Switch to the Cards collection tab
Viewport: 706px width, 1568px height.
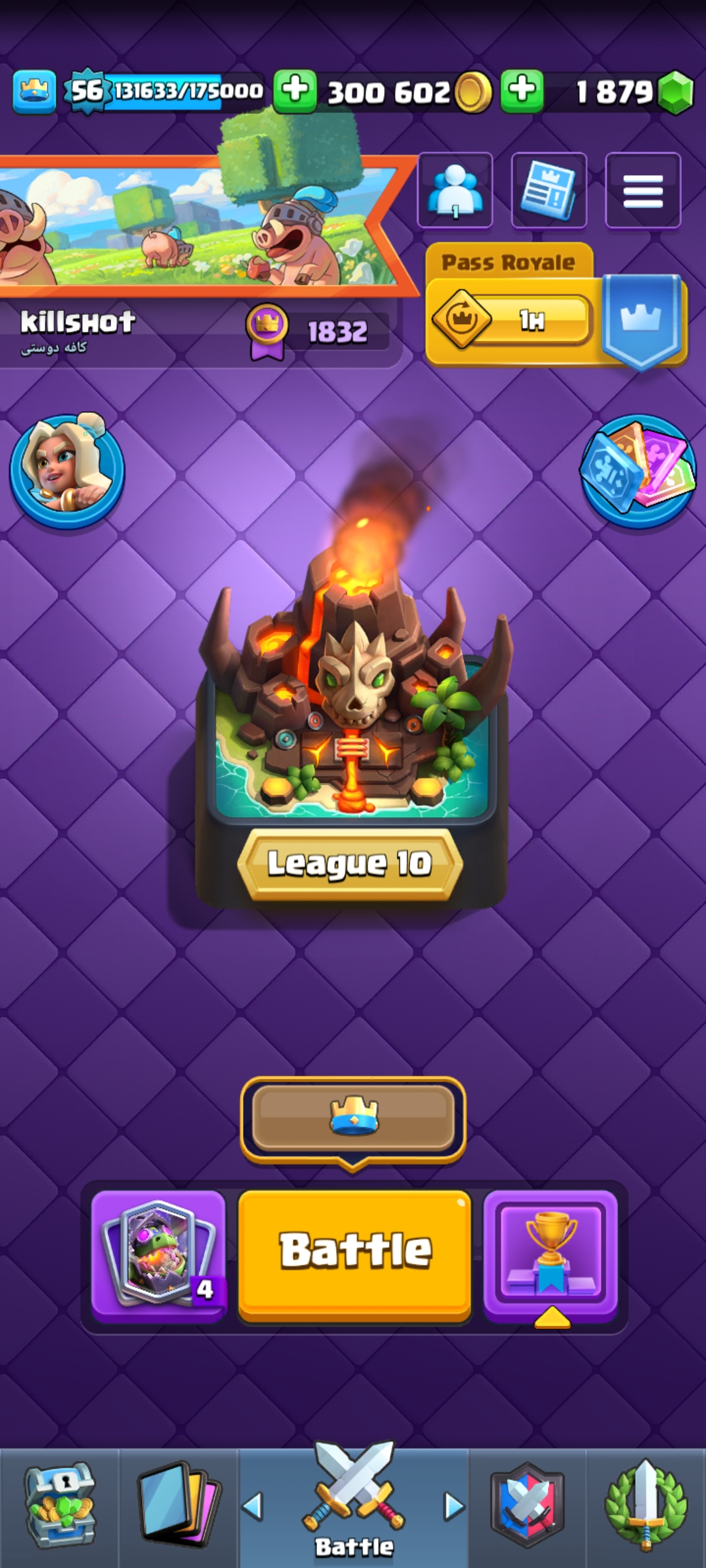pos(178,1506)
